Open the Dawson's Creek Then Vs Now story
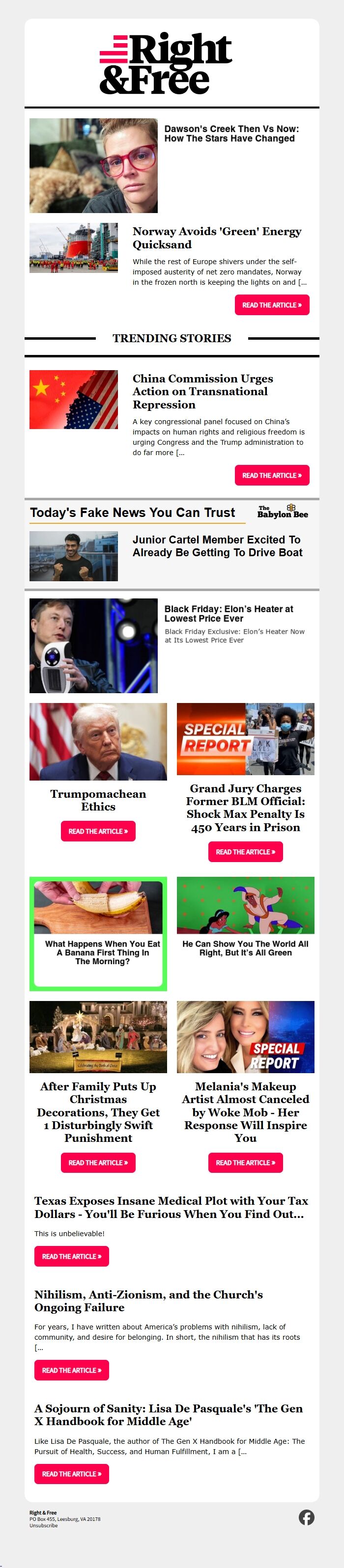This screenshot has height=1568, width=344. pyautogui.click(x=231, y=134)
